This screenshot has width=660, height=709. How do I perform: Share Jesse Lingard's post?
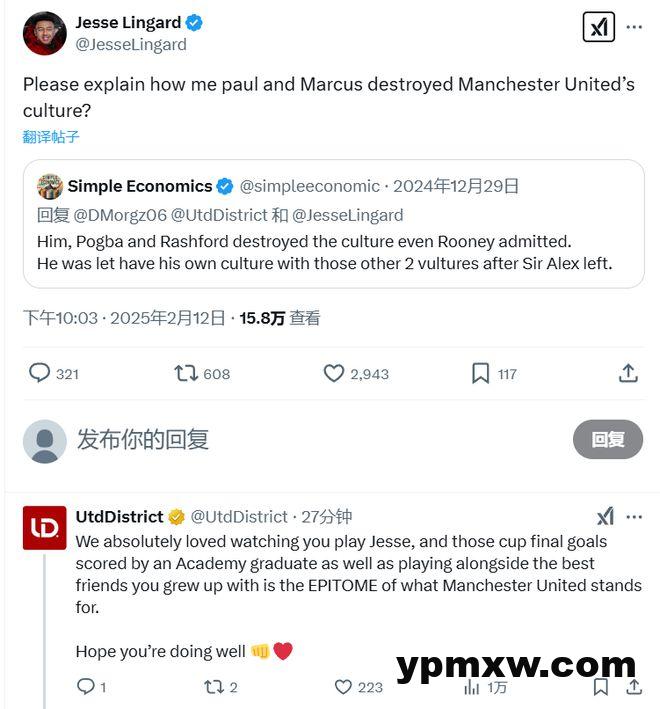point(628,373)
